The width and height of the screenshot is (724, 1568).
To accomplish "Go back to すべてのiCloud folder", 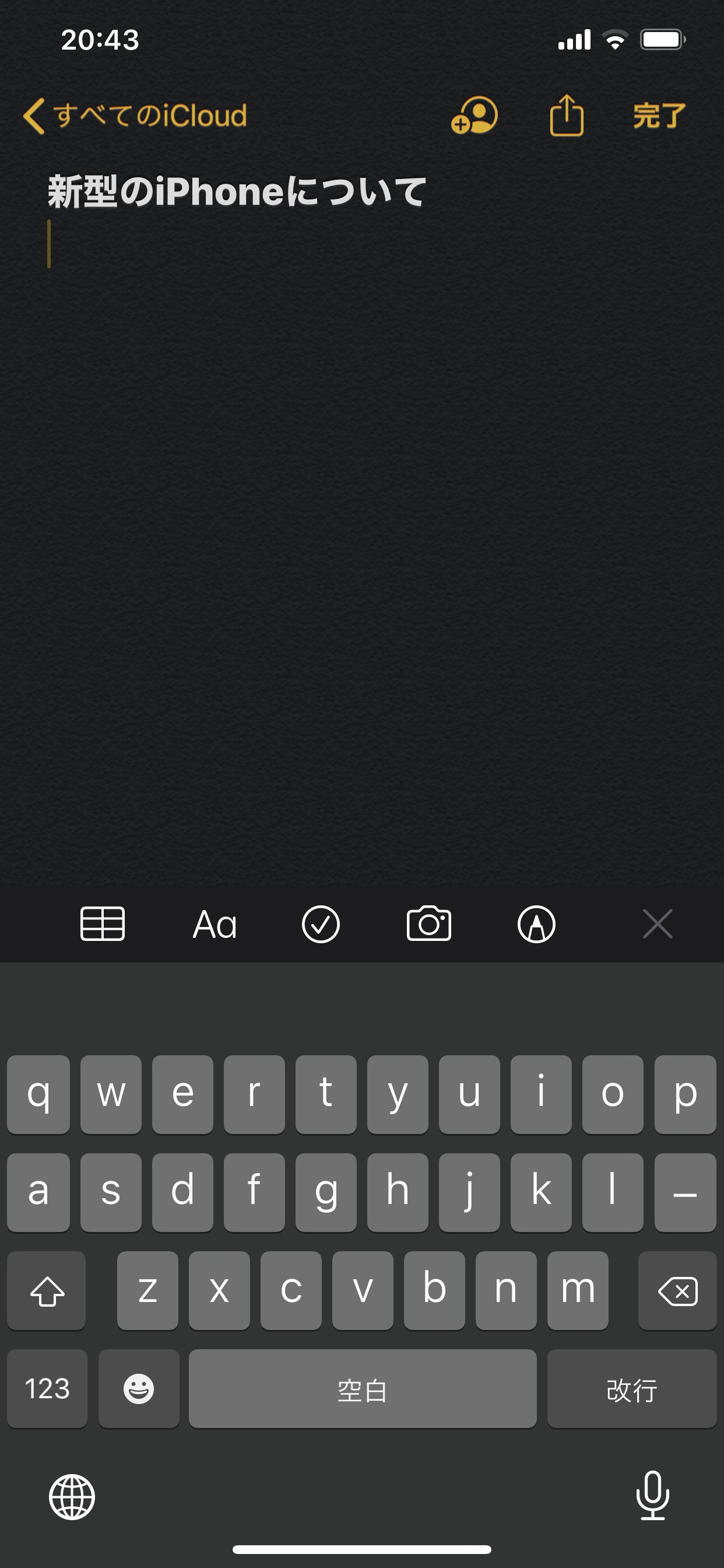I will click(135, 116).
